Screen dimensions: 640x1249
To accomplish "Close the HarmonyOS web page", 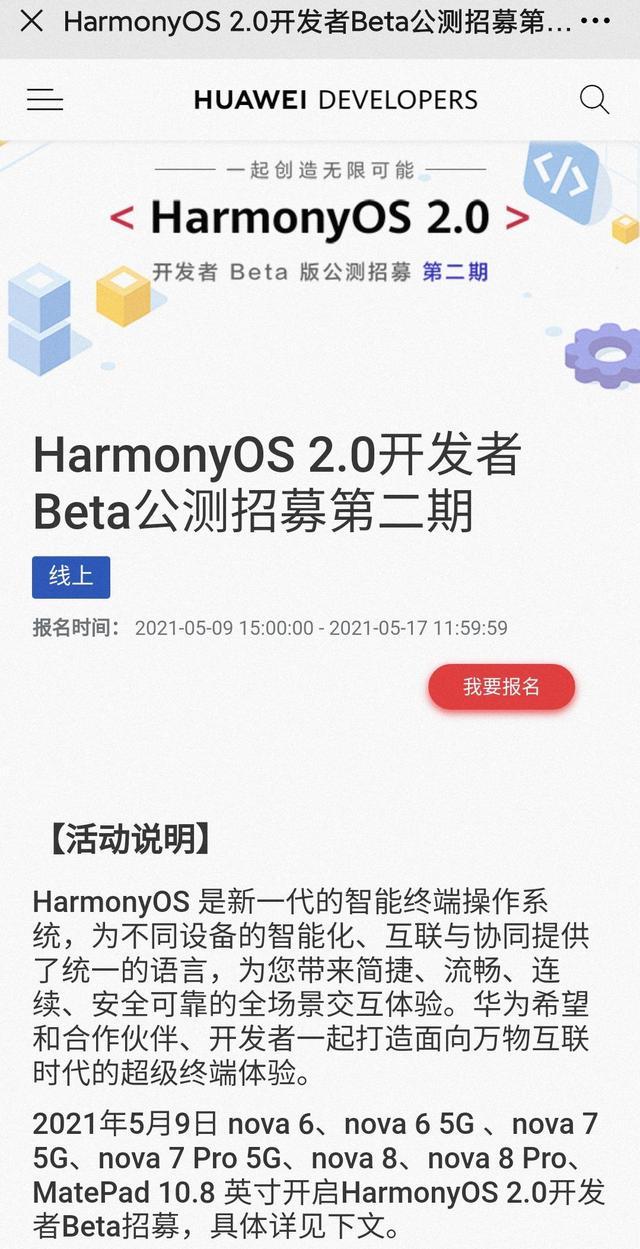I will [31, 21].
